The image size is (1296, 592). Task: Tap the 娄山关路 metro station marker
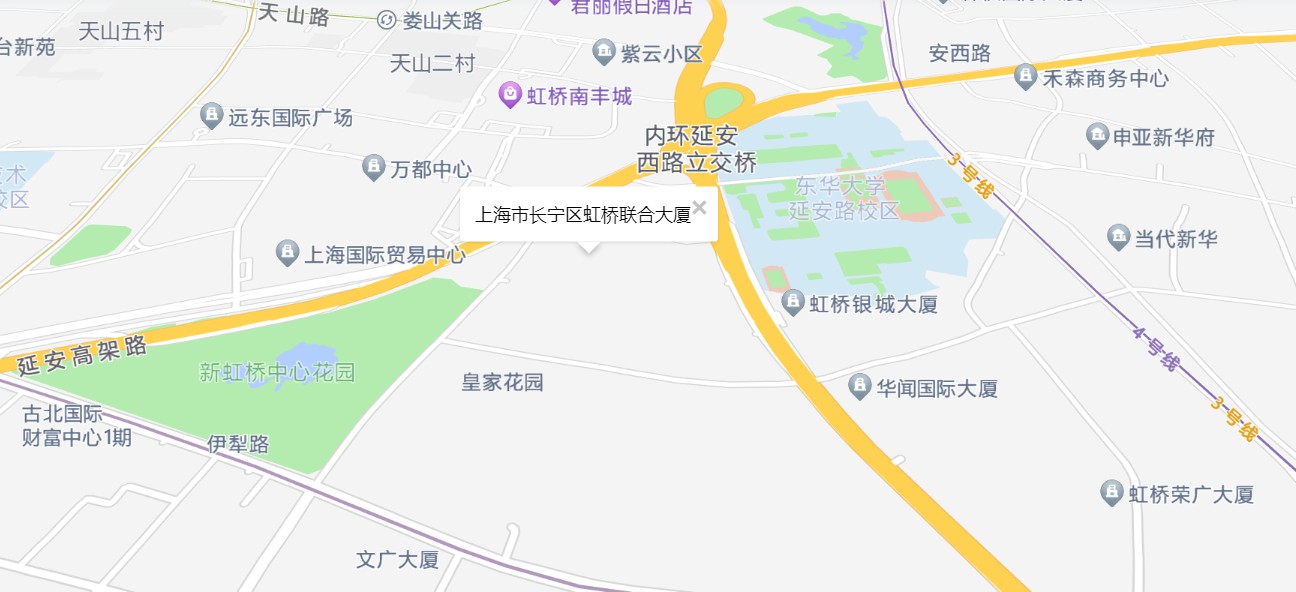click(386, 19)
